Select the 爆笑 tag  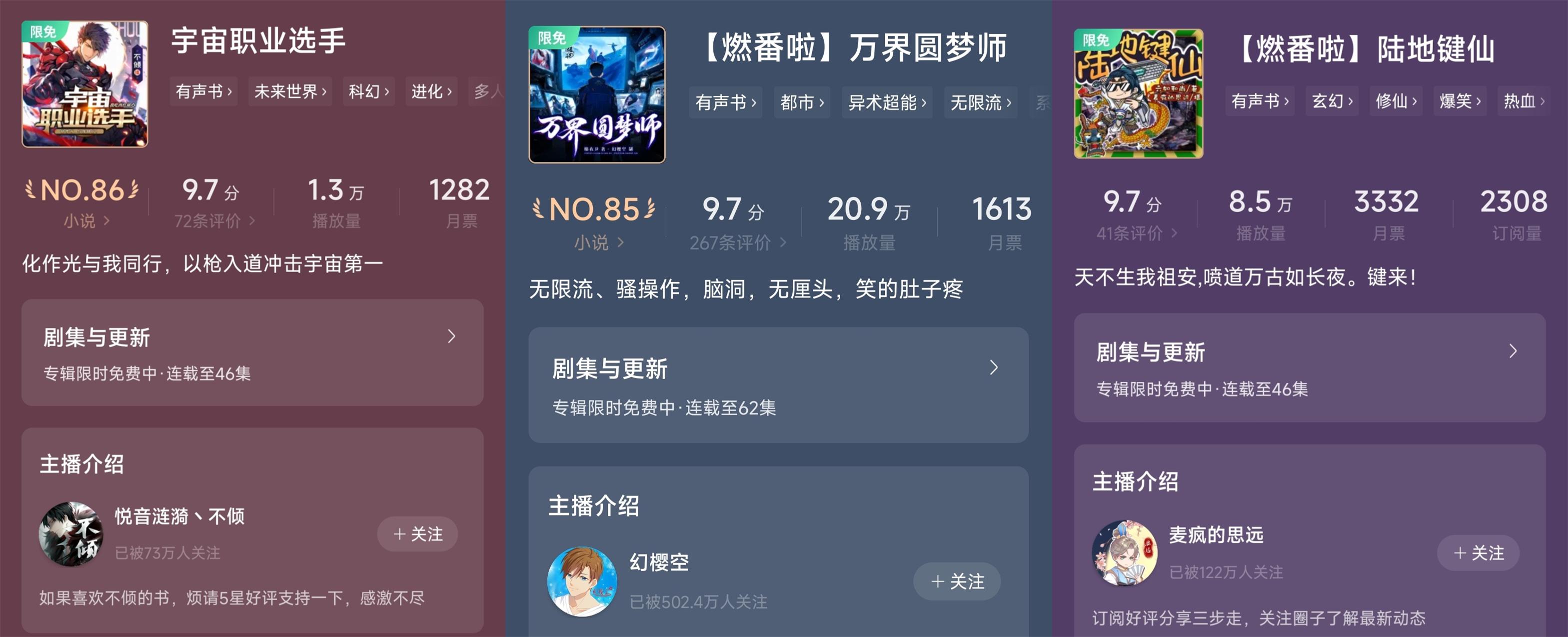[x=1460, y=100]
